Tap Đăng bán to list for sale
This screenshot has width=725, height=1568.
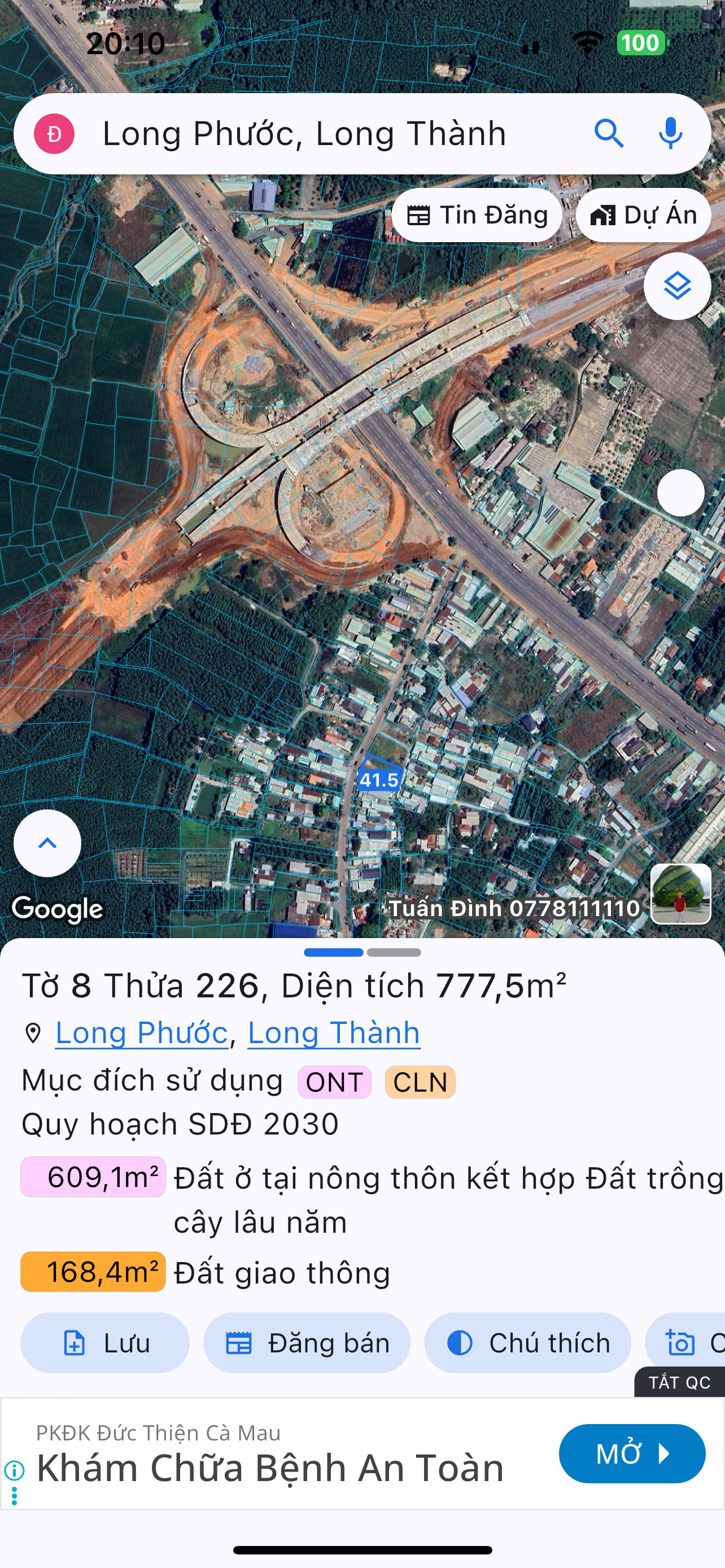pyautogui.click(x=307, y=1343)
